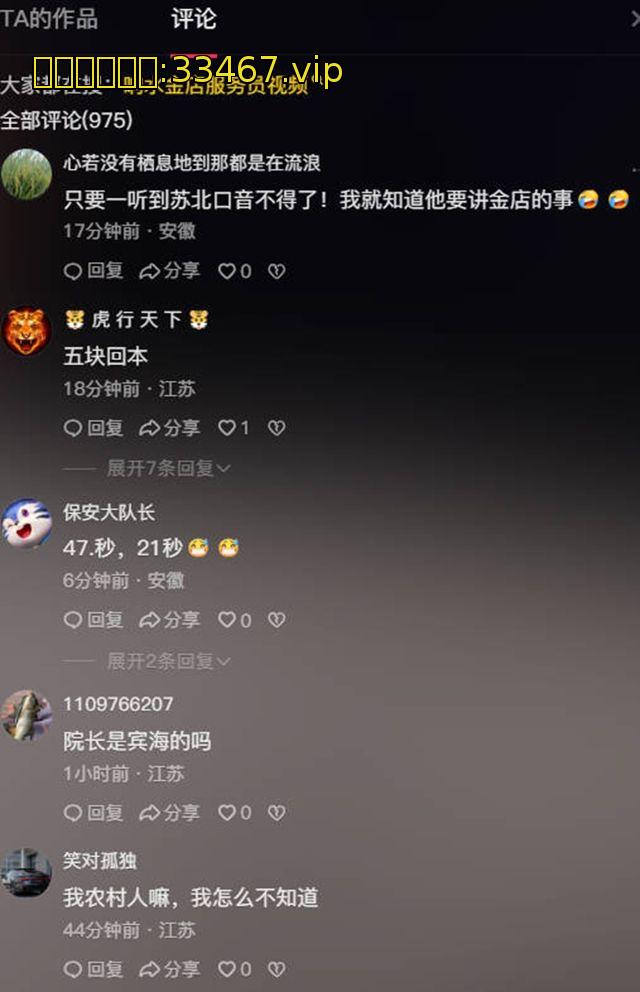Dislike 笑对孤独's comment
Screen dimensions: 640x992
click(277, 969)
